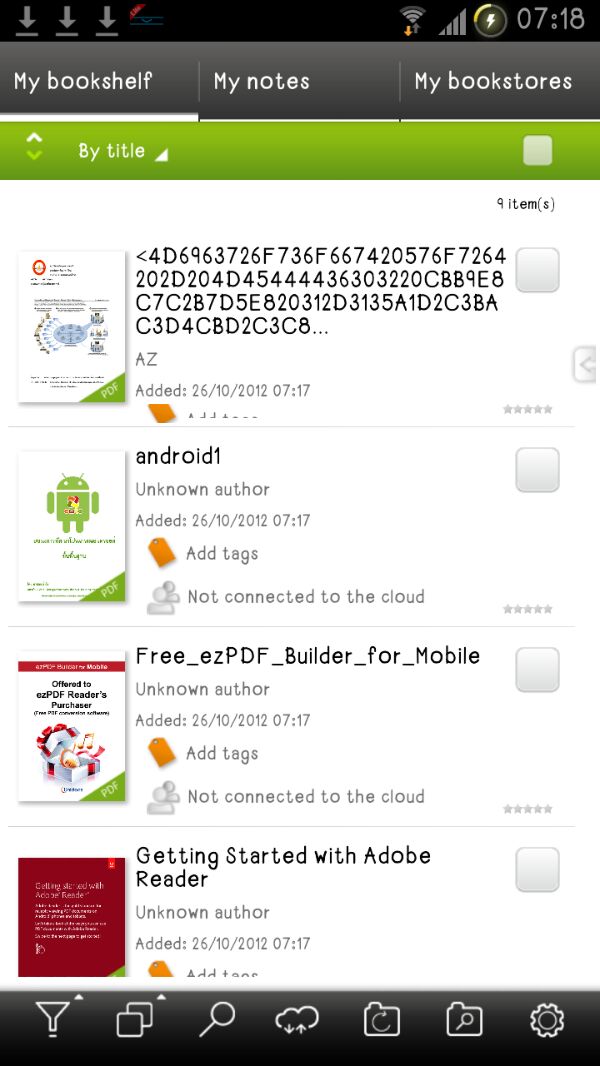Expand the side panel arrow handle
Viewport: 600px width, 1066px height.
pyautogui.click(x=586, y=365)
